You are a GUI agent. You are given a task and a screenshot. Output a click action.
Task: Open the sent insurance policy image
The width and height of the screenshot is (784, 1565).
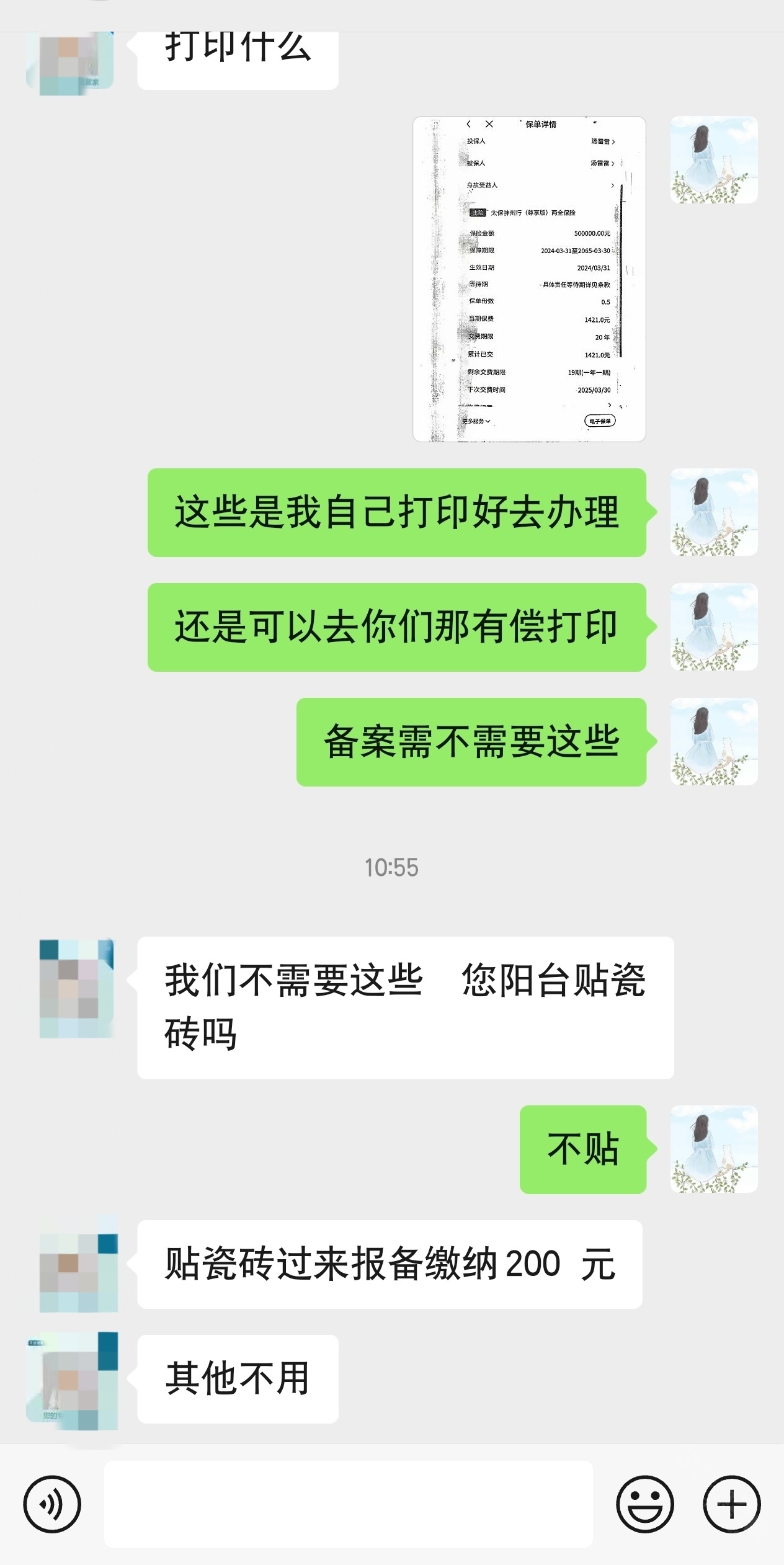(529, 279)
